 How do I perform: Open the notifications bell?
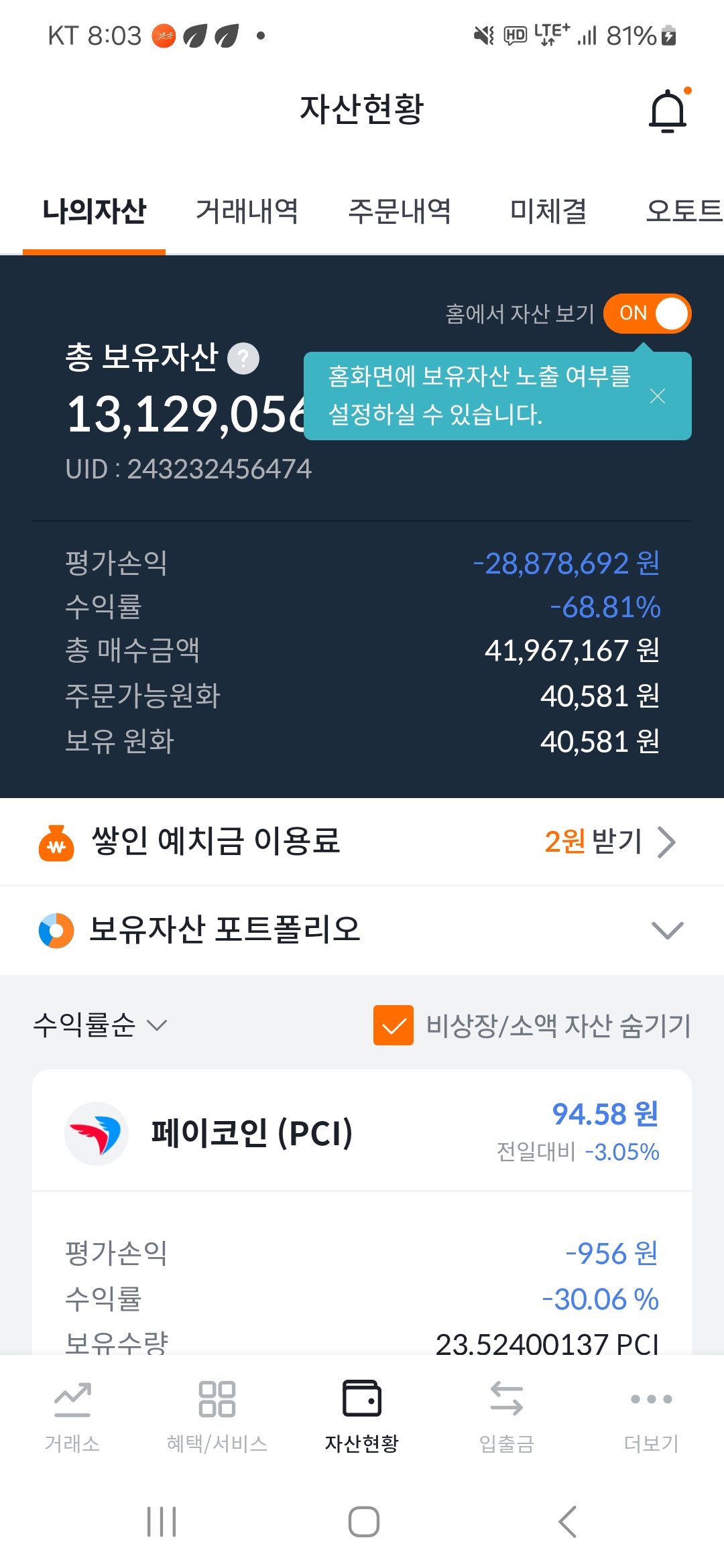(668, 111)
